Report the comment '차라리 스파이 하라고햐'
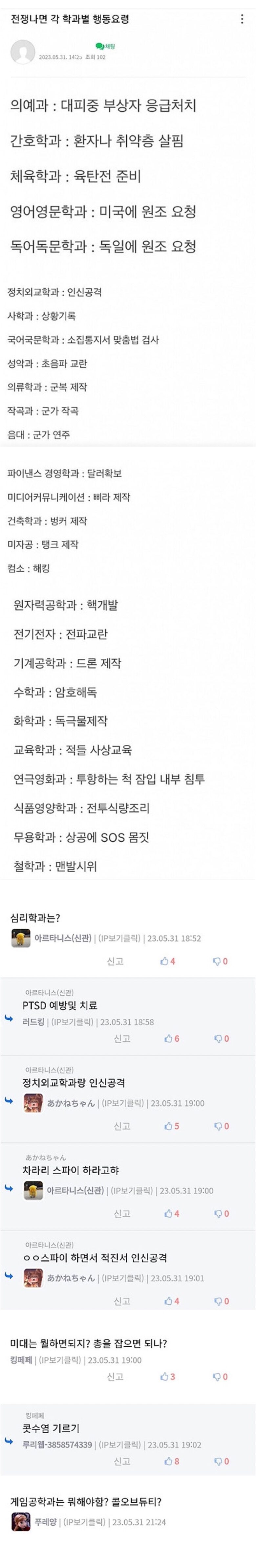 tap(122, 1213)
